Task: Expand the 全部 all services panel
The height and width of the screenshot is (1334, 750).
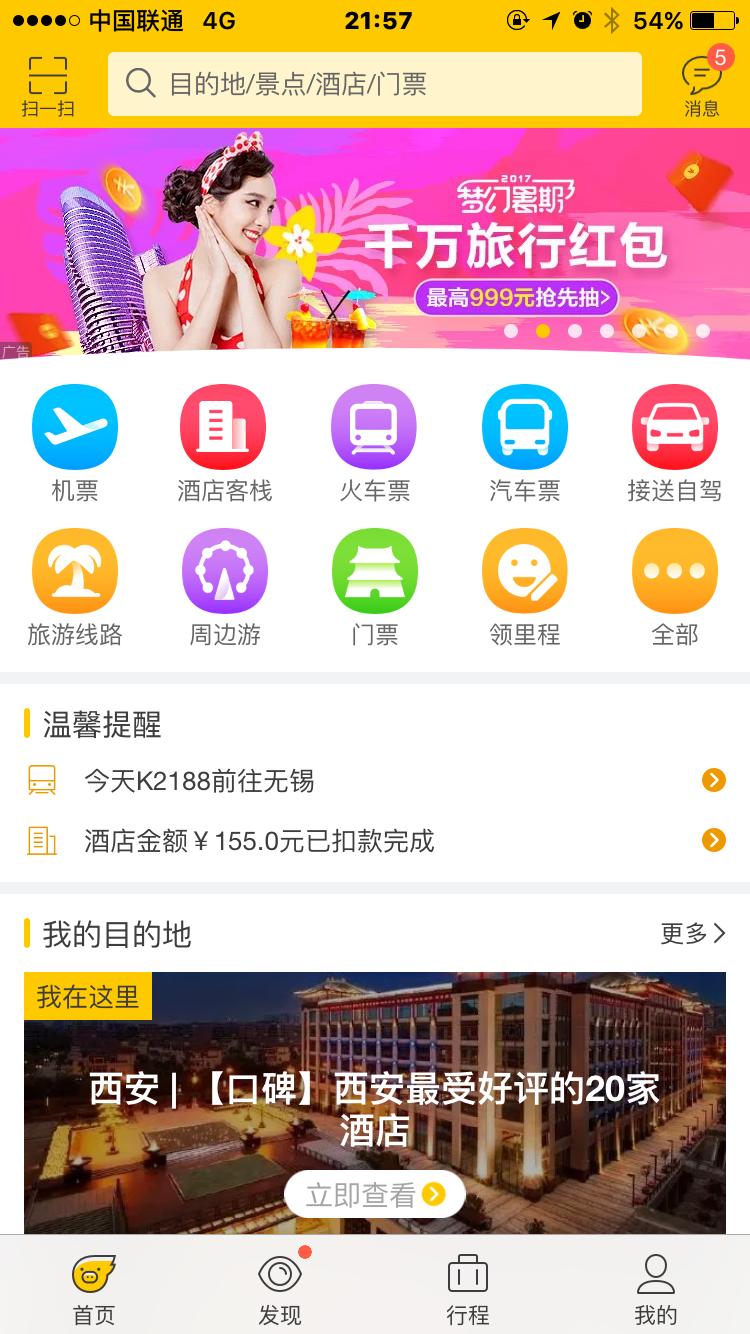Action: (675, 570)
